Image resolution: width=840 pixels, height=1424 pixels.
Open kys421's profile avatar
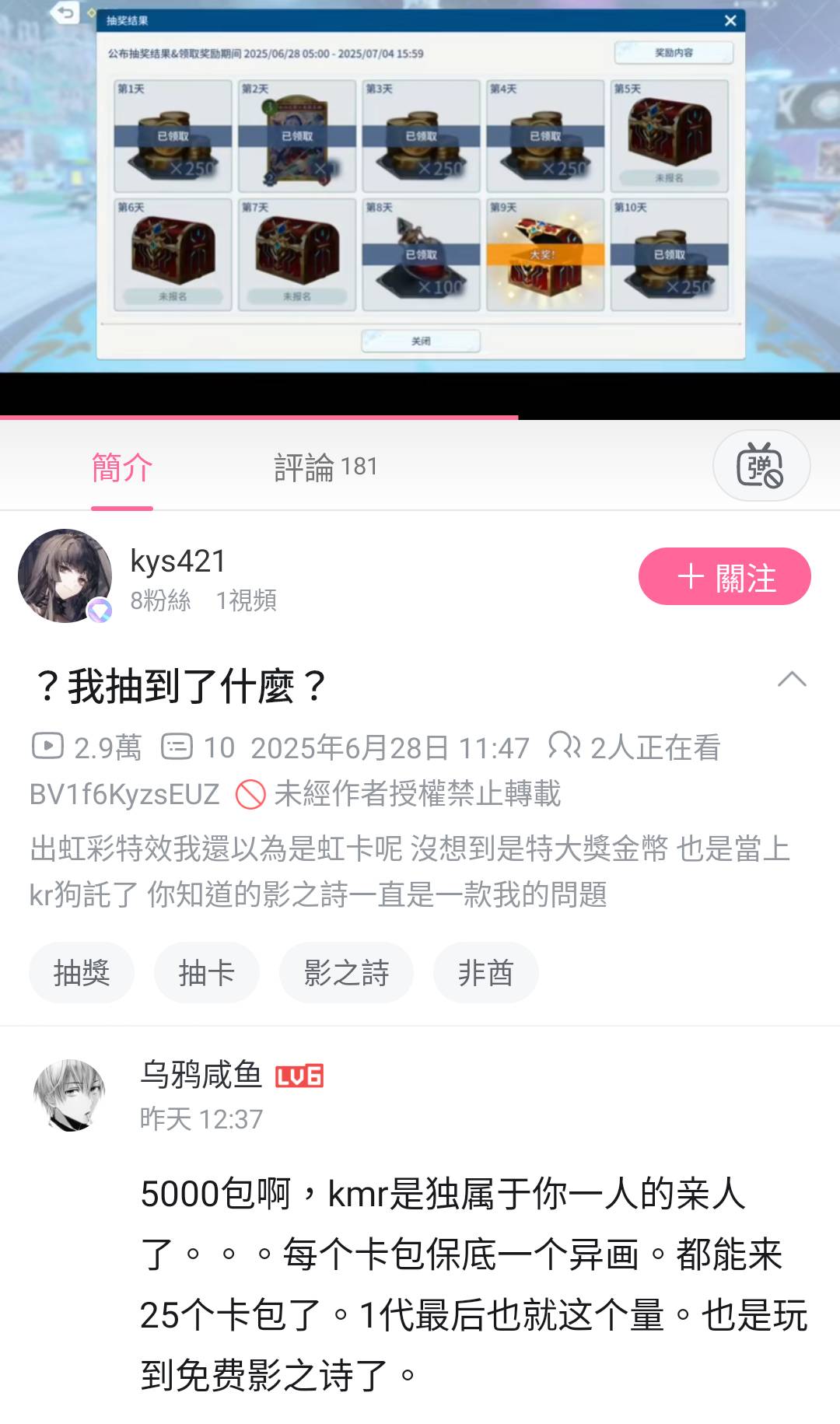65,576
